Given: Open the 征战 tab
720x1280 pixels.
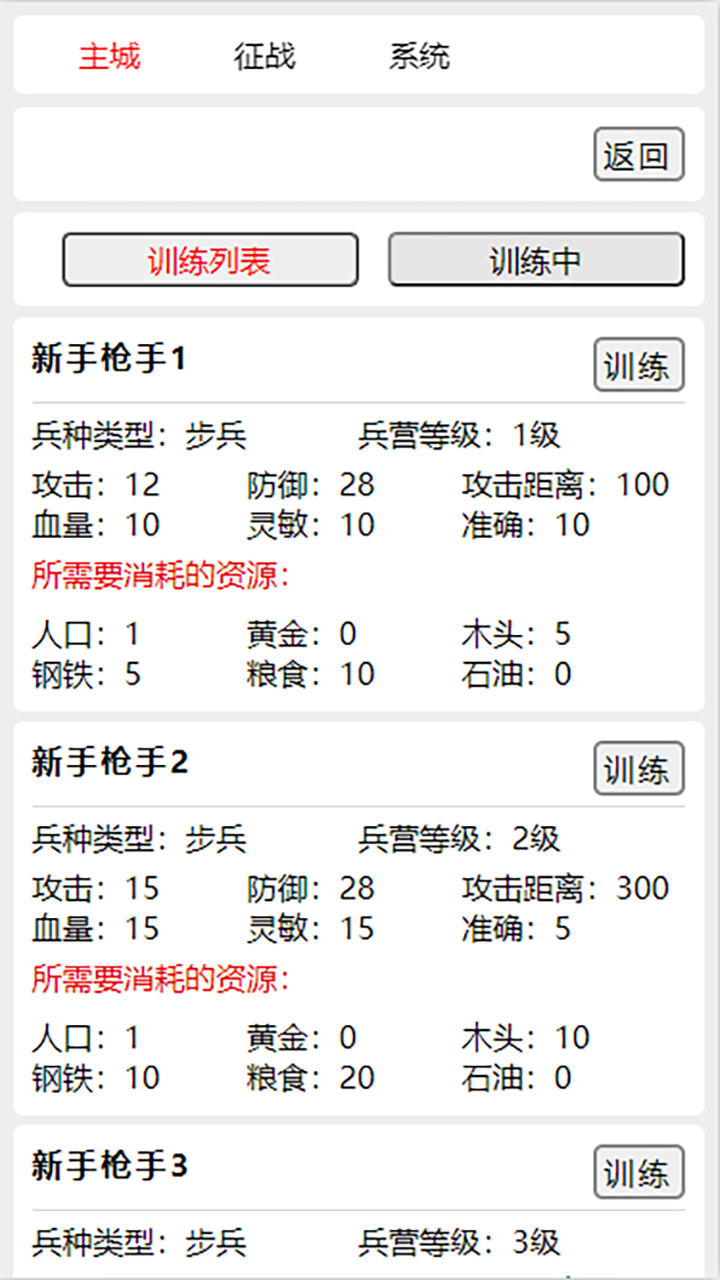Looking at the screenshot, I should [x=265, y=56].
